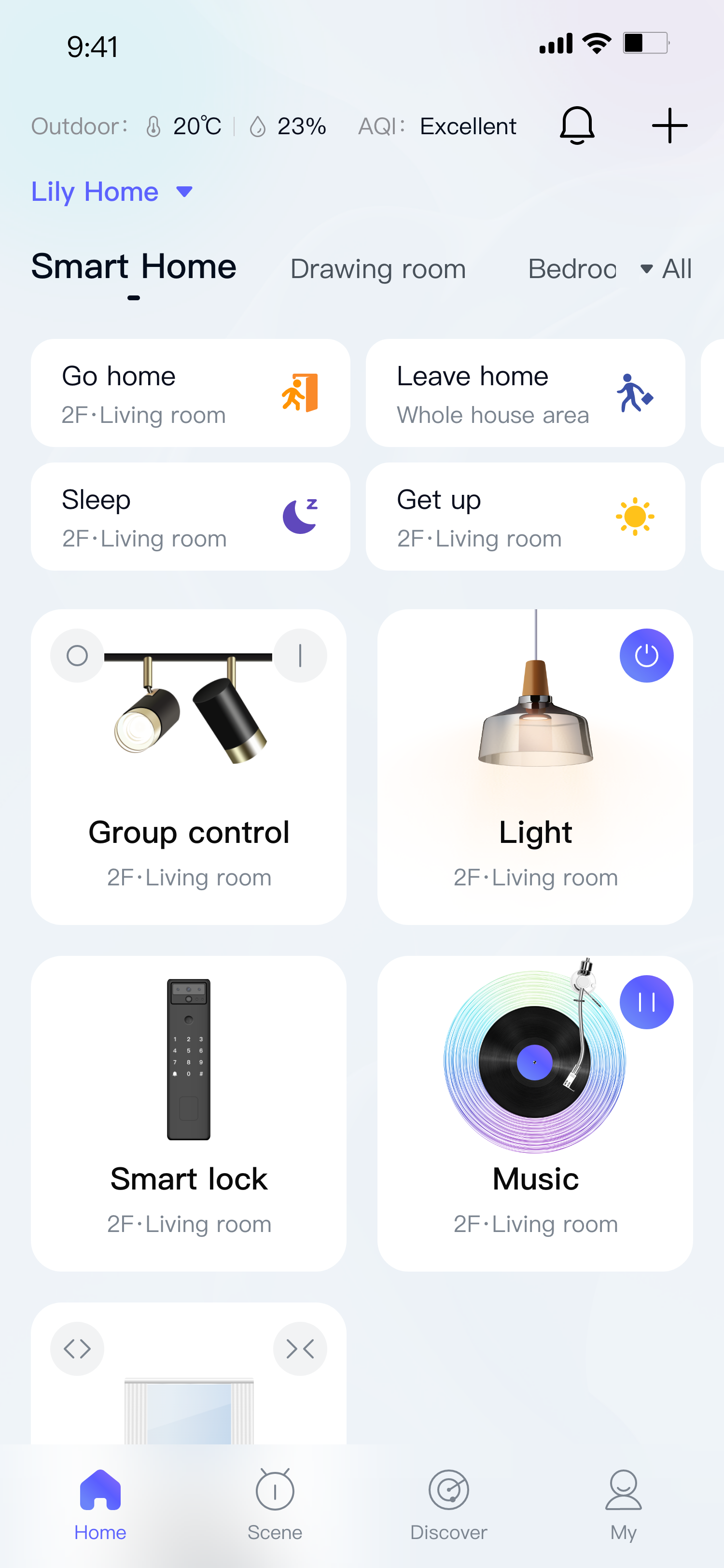Pause the Music playback
Viewport: 724px width, 1568px height.
click(646, 1002)
